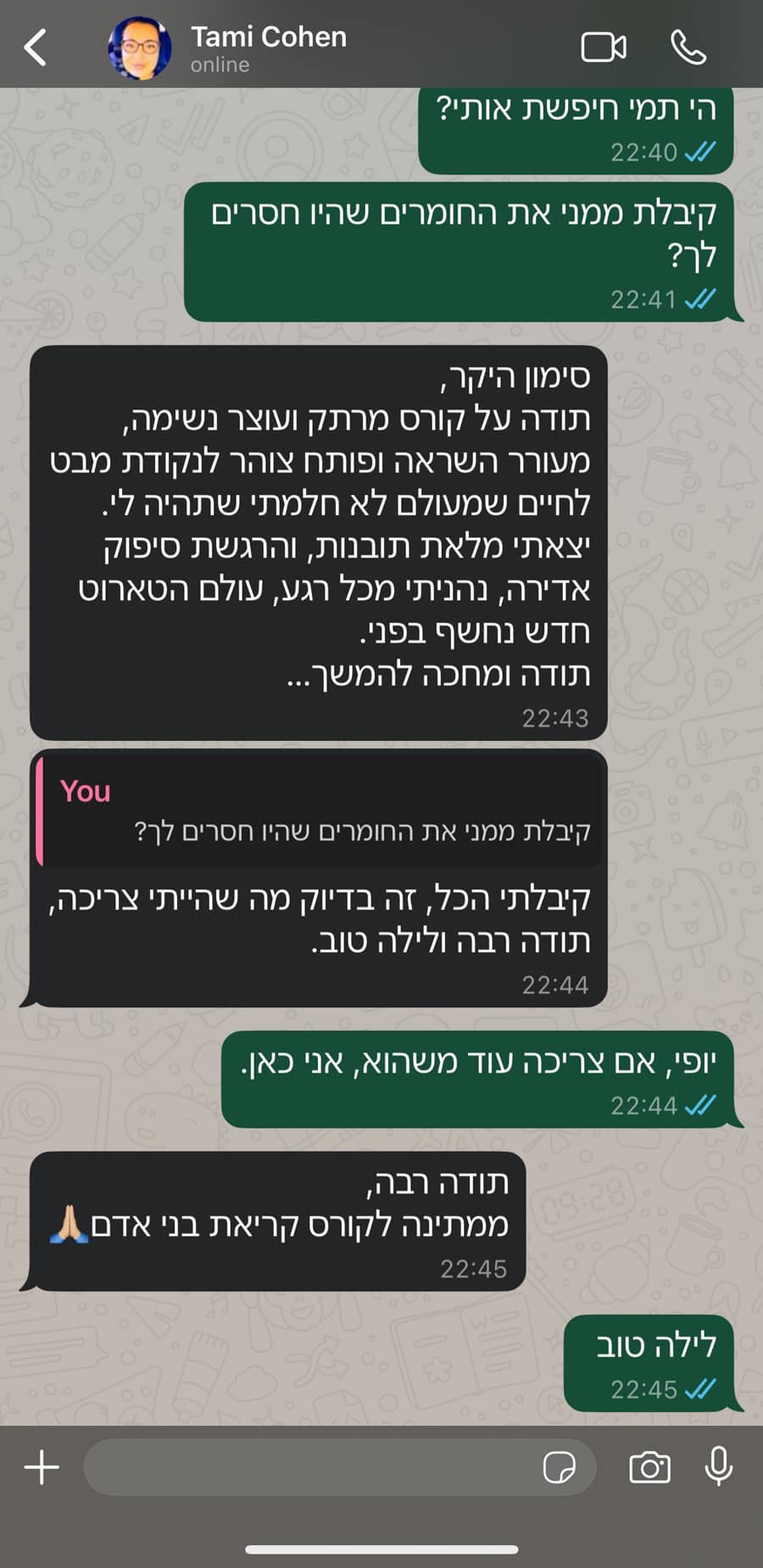Jump to the quoted message from You

(x=319, y=809)
